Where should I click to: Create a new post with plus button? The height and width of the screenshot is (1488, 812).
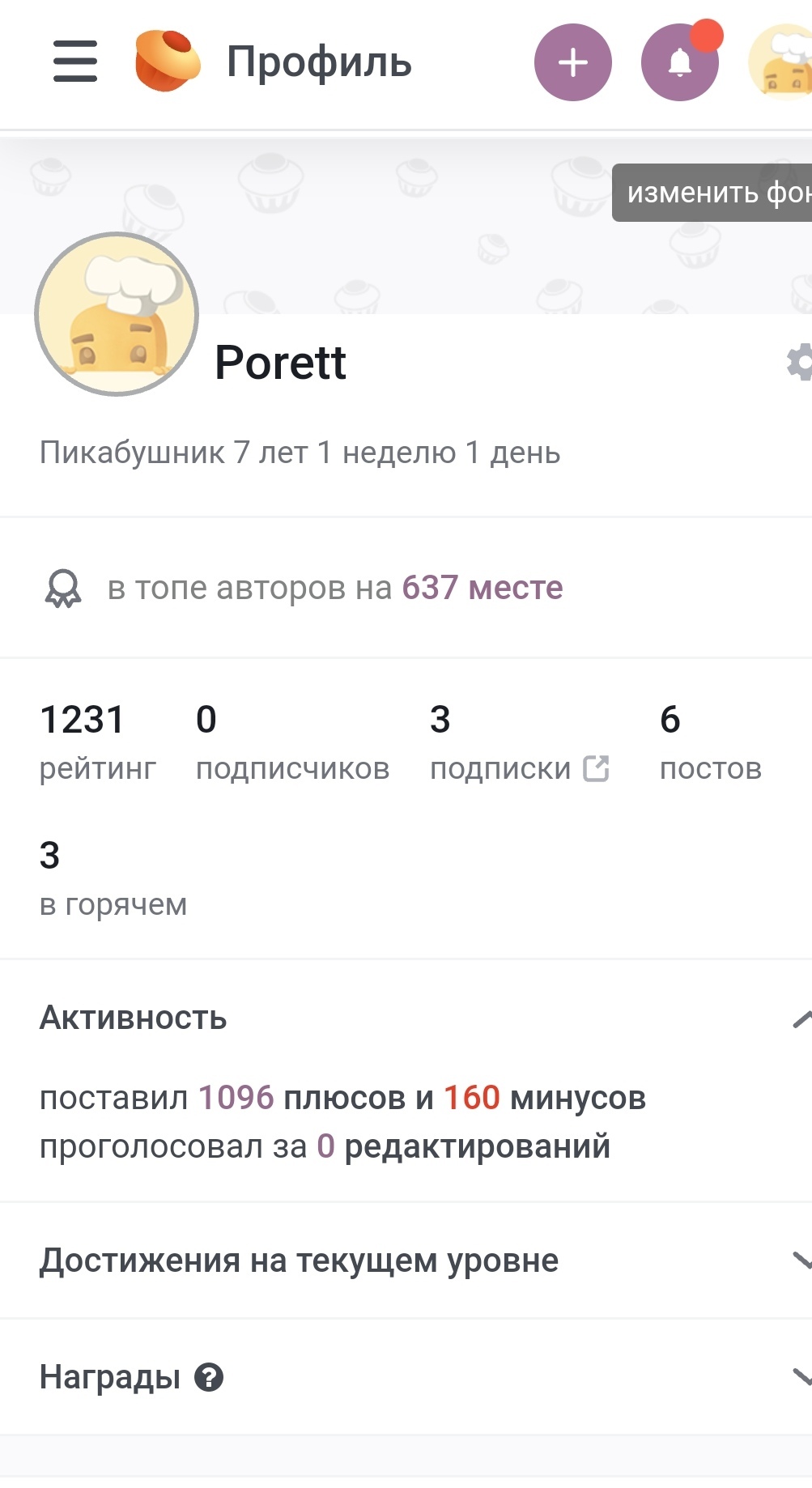(x=572, y=62)
